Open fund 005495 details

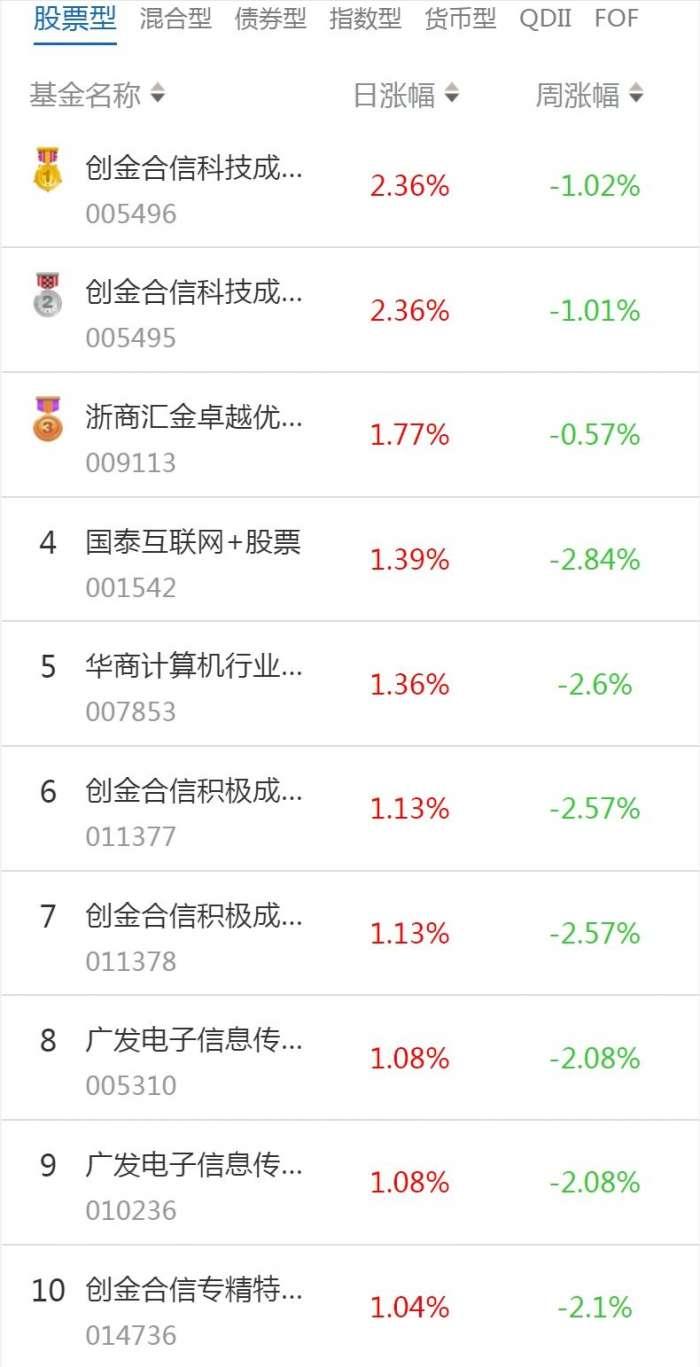350,310
